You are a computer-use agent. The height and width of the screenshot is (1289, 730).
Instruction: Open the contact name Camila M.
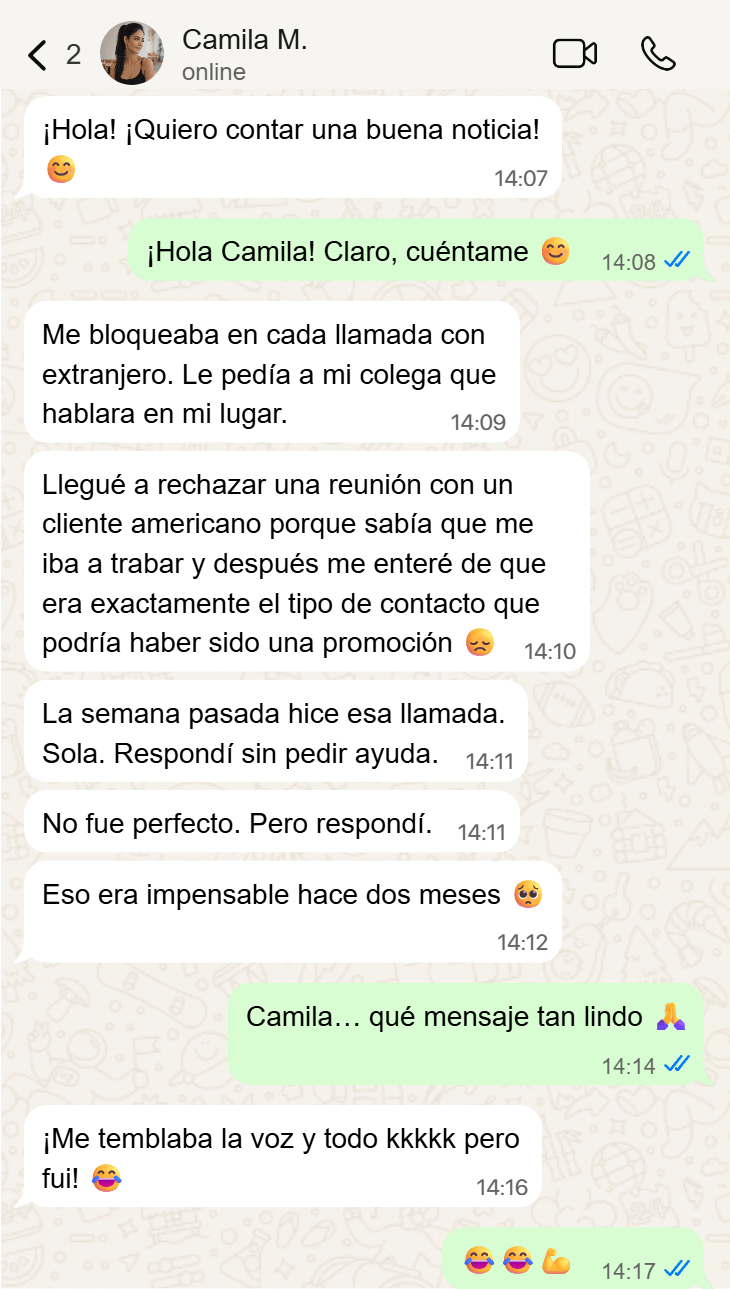tap(244, 41)
